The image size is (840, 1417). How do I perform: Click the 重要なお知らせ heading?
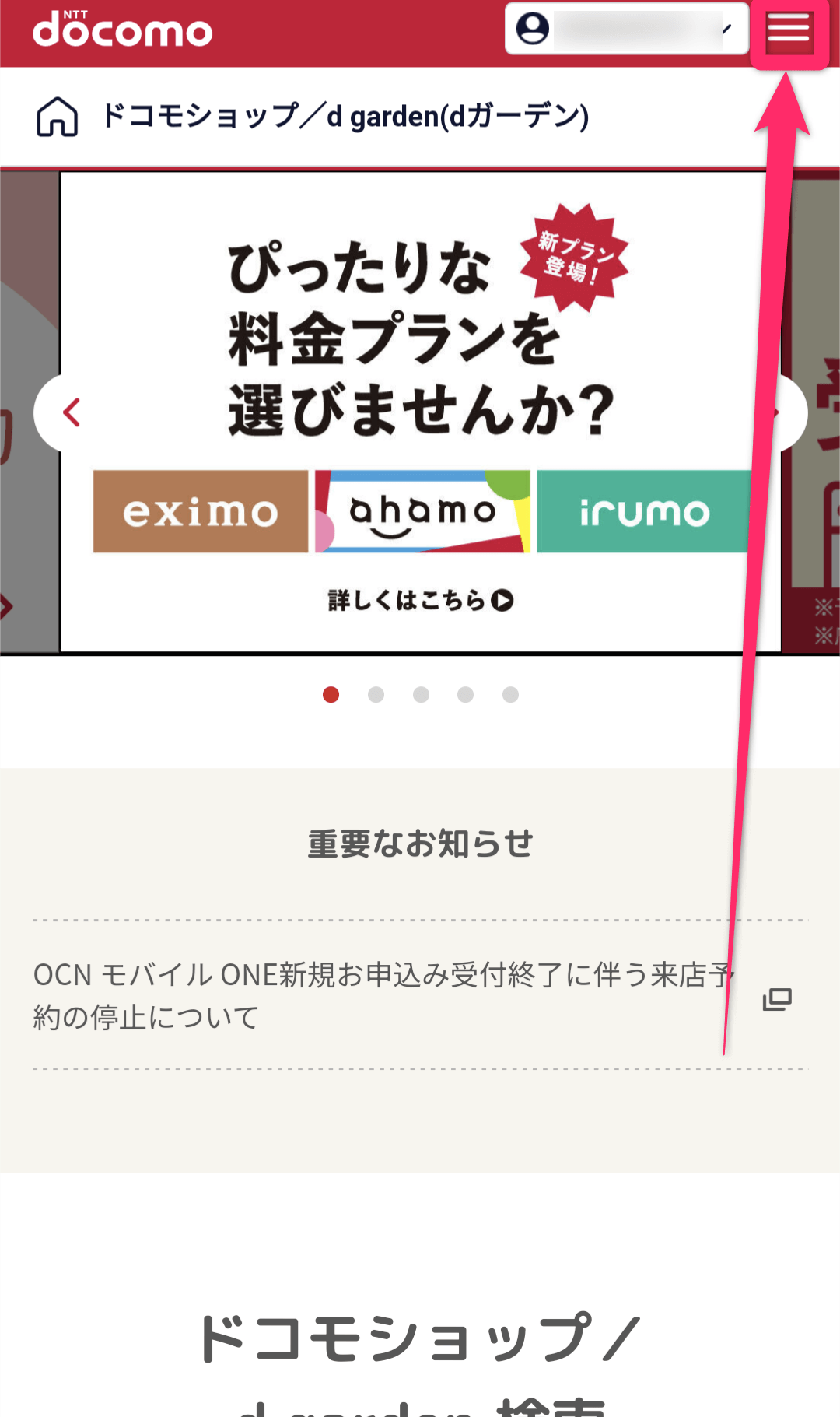click(419, 841)
